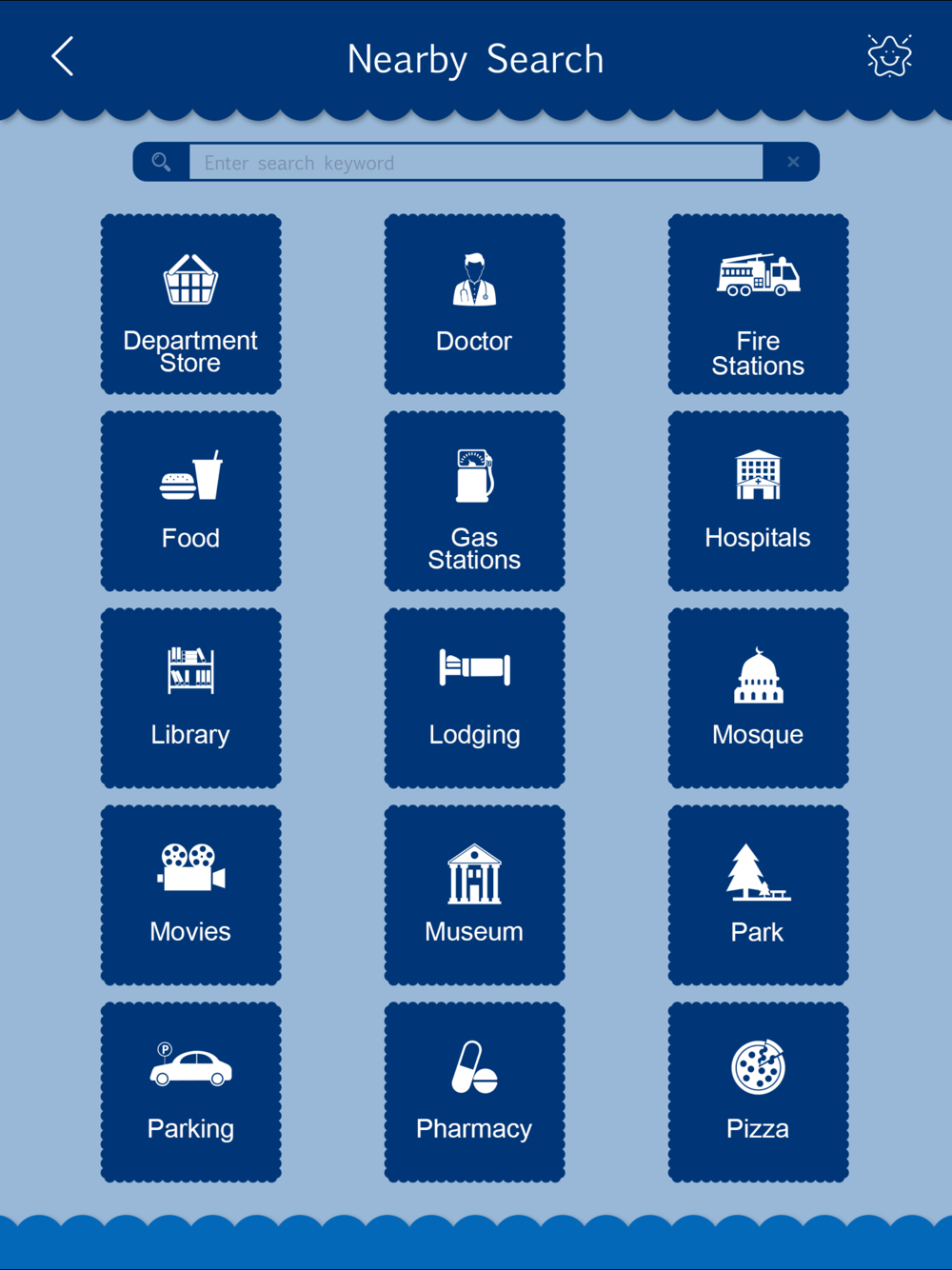Screen dimensions: 952x1270
Task: Open the Mosque category
Action: click(758, 698)
